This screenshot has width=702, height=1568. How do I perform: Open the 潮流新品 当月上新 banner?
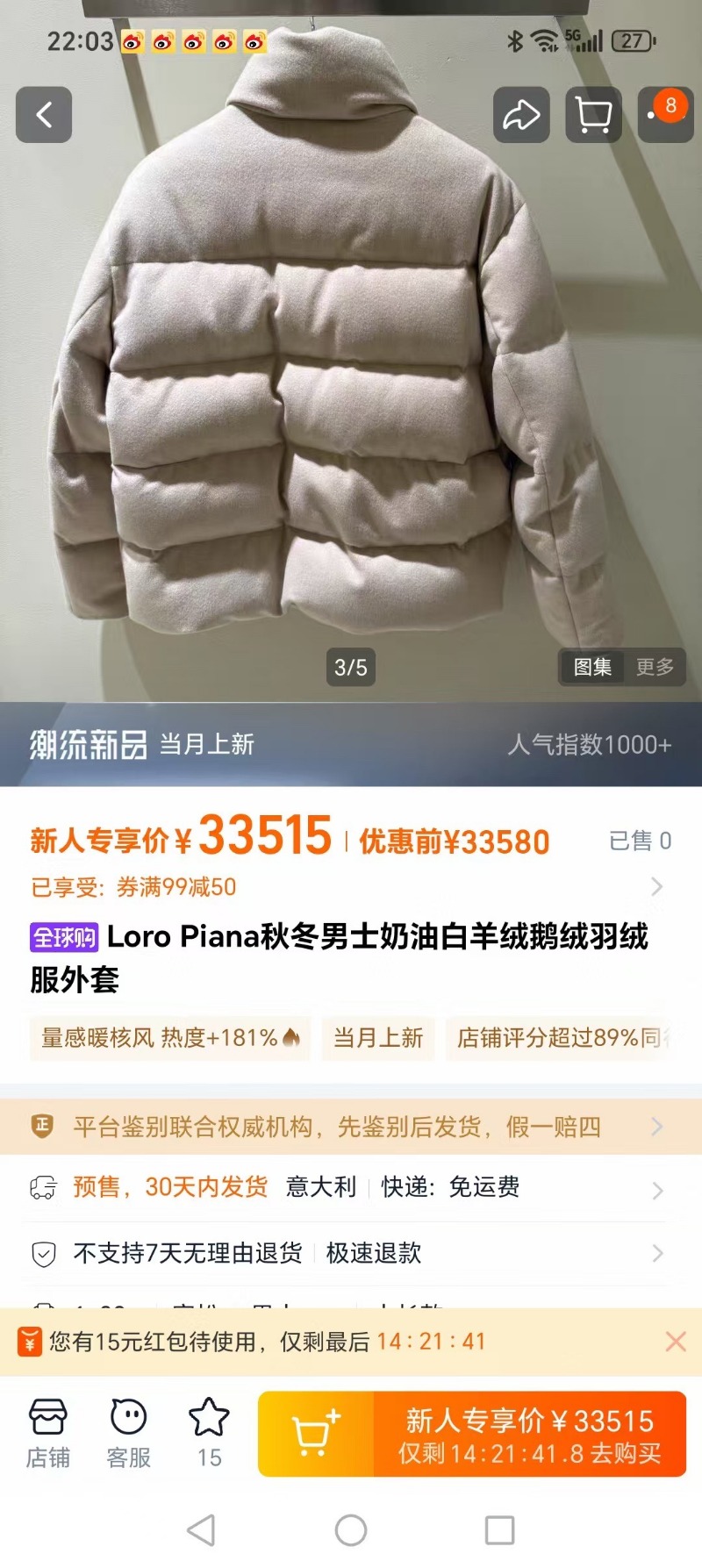[351, 744]
